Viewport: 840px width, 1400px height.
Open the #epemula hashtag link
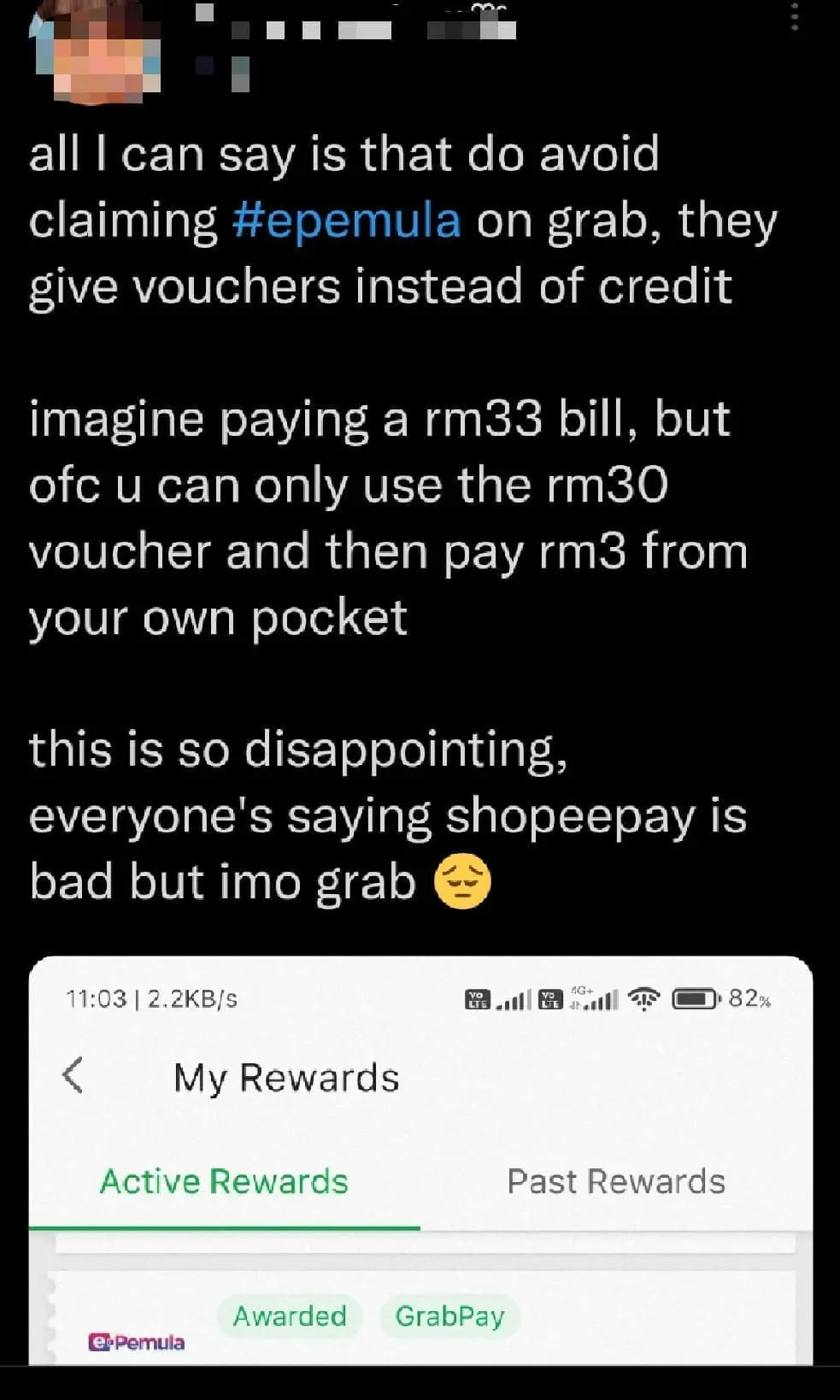[x=346, y=220]
